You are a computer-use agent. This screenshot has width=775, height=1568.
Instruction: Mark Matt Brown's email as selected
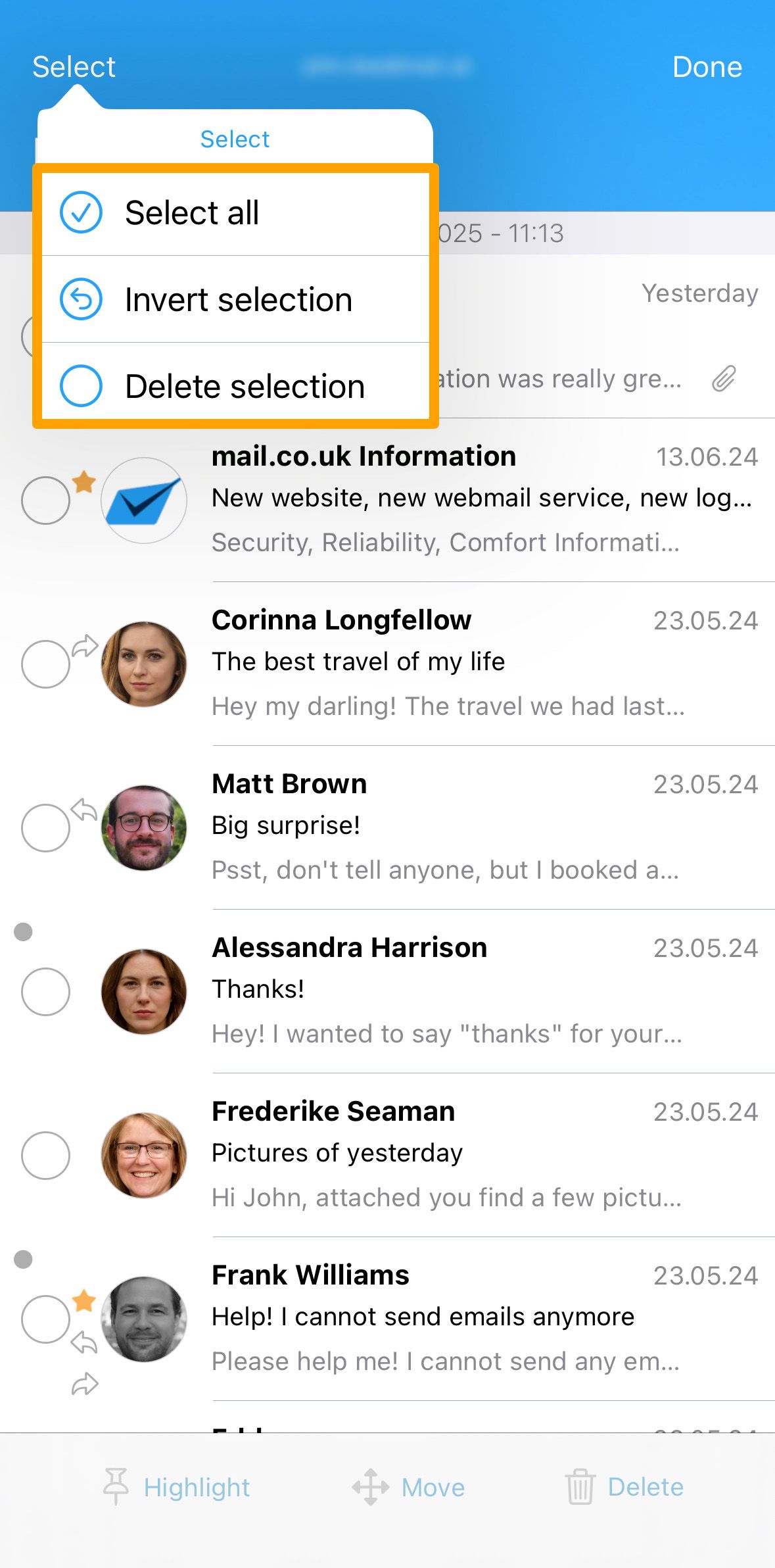[x=45, y=828]
